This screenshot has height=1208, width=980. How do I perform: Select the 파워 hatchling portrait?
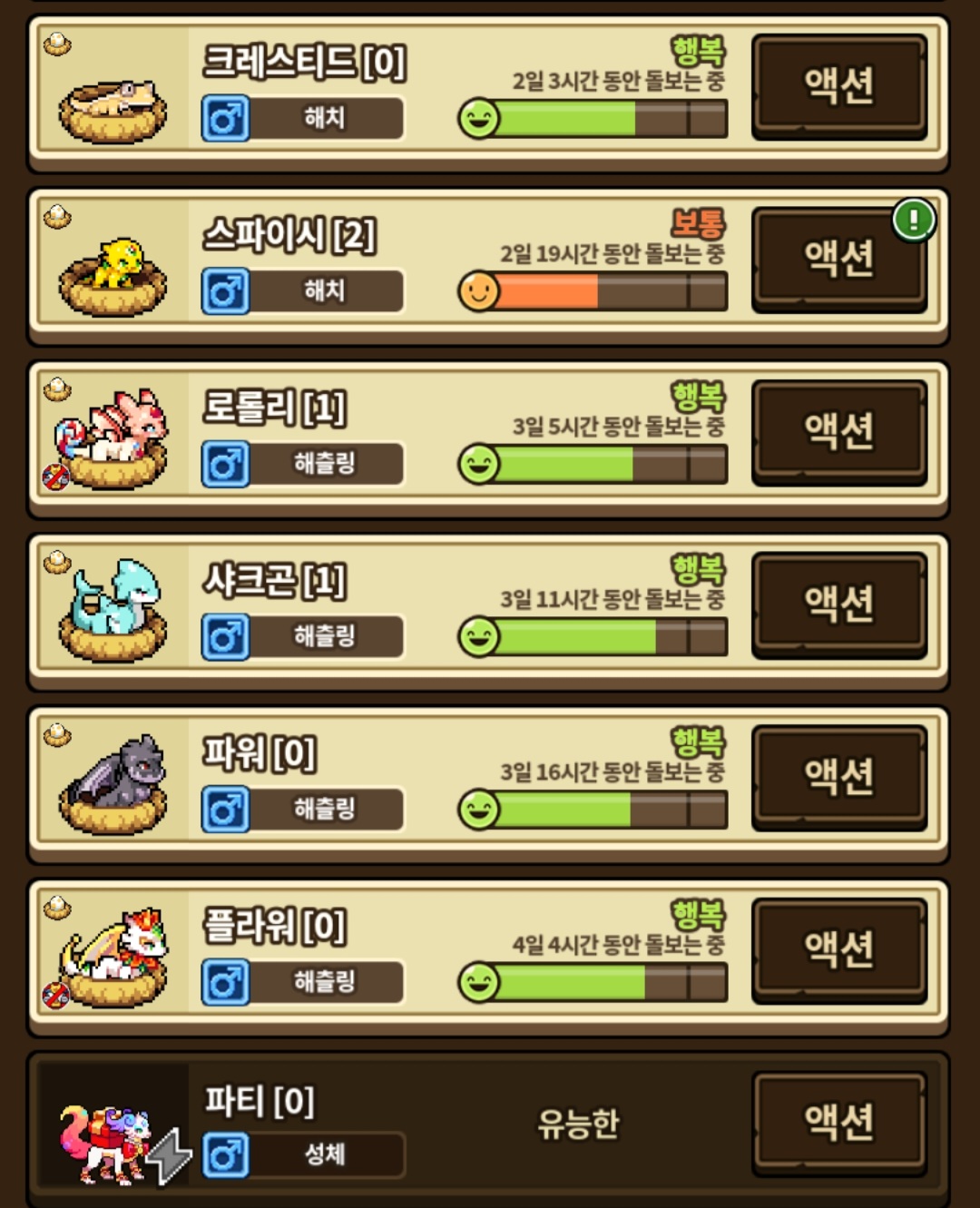point(113,782)
